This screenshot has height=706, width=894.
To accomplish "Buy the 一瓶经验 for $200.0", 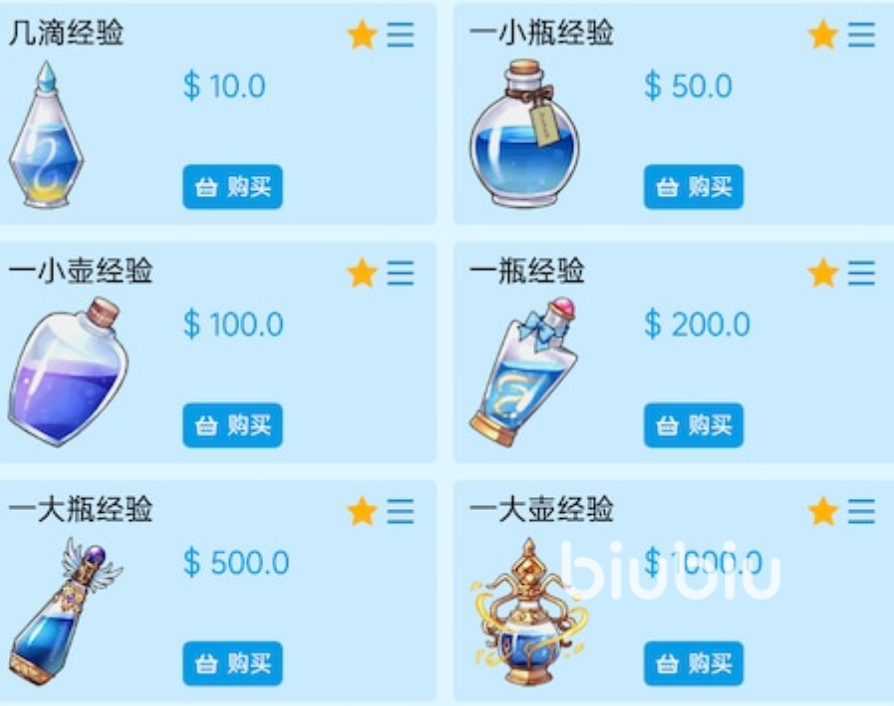I will (693, 425).
